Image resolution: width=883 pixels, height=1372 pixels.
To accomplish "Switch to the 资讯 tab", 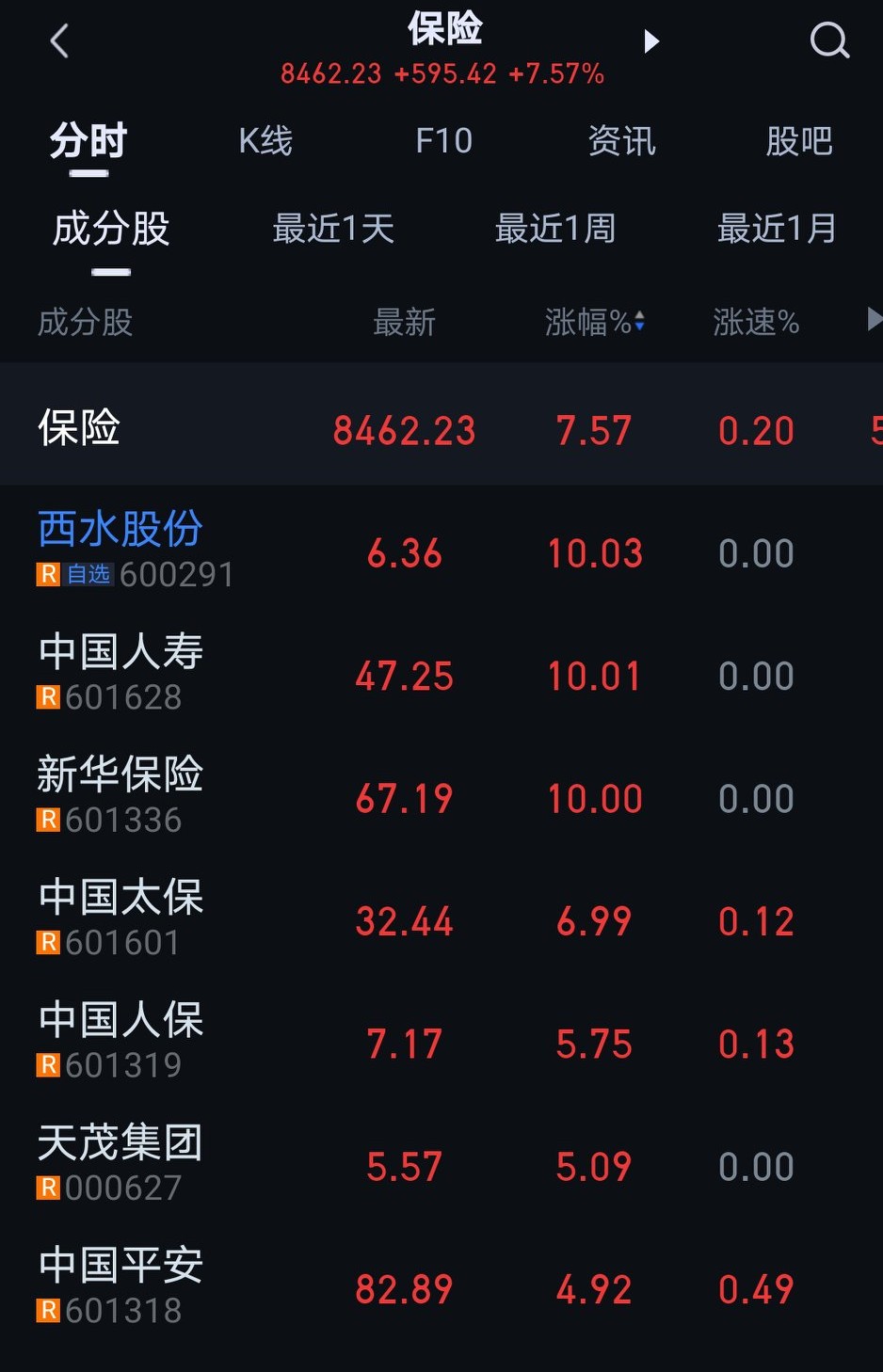I will point(621,141).
